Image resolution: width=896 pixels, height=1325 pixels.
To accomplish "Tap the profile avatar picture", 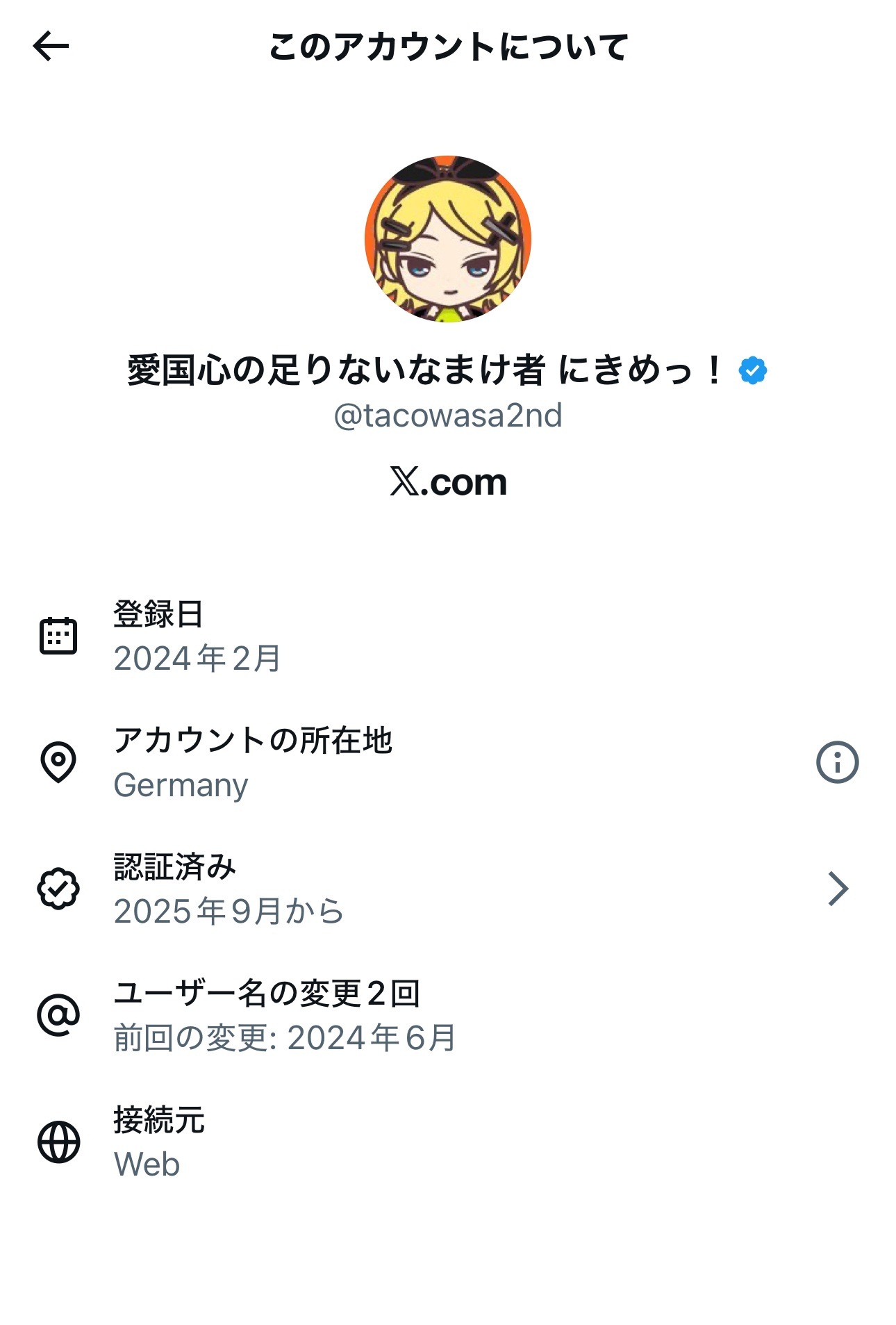I will pyautogui.click(x=448, y=239).
